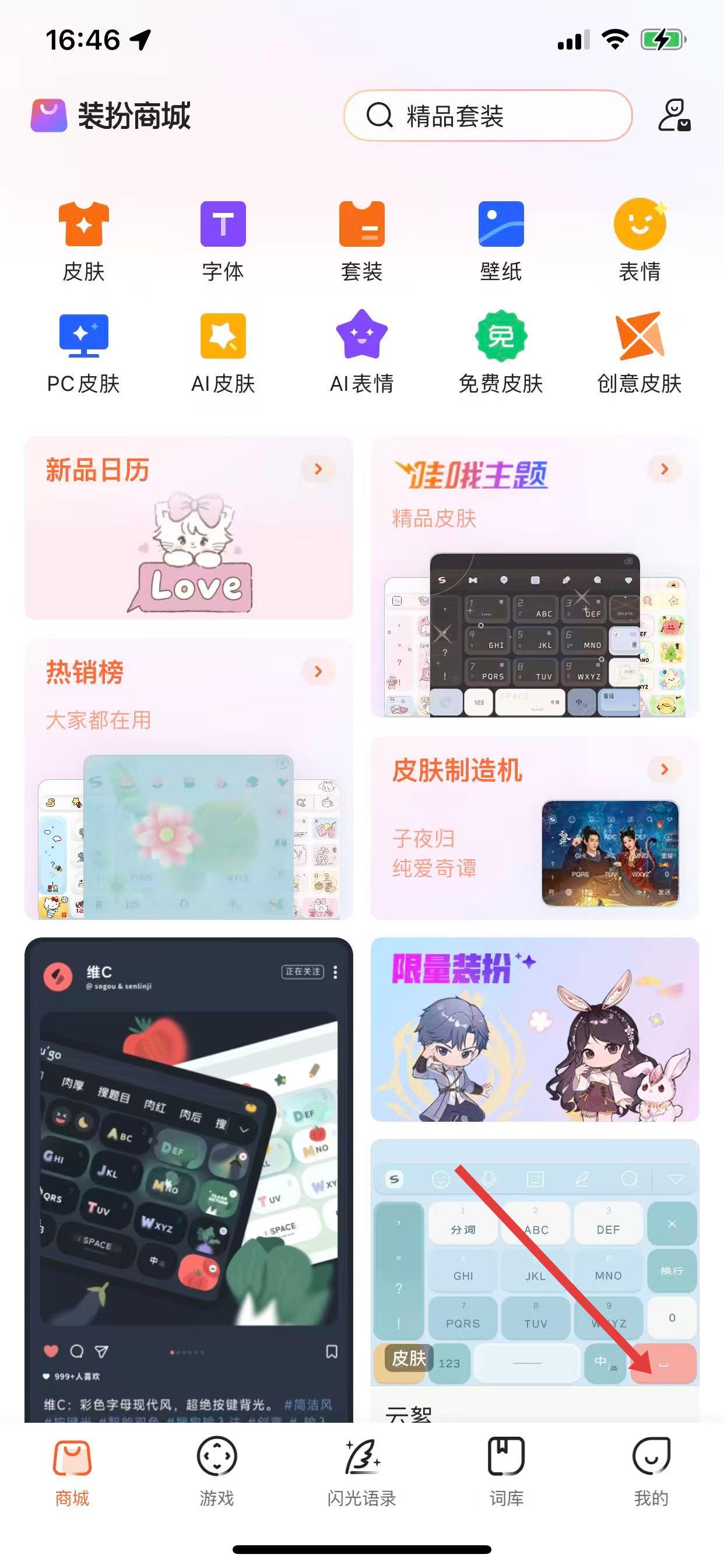Open the user account icon
This screenshot has width=724, height=1568.
(x=674, y=116)
